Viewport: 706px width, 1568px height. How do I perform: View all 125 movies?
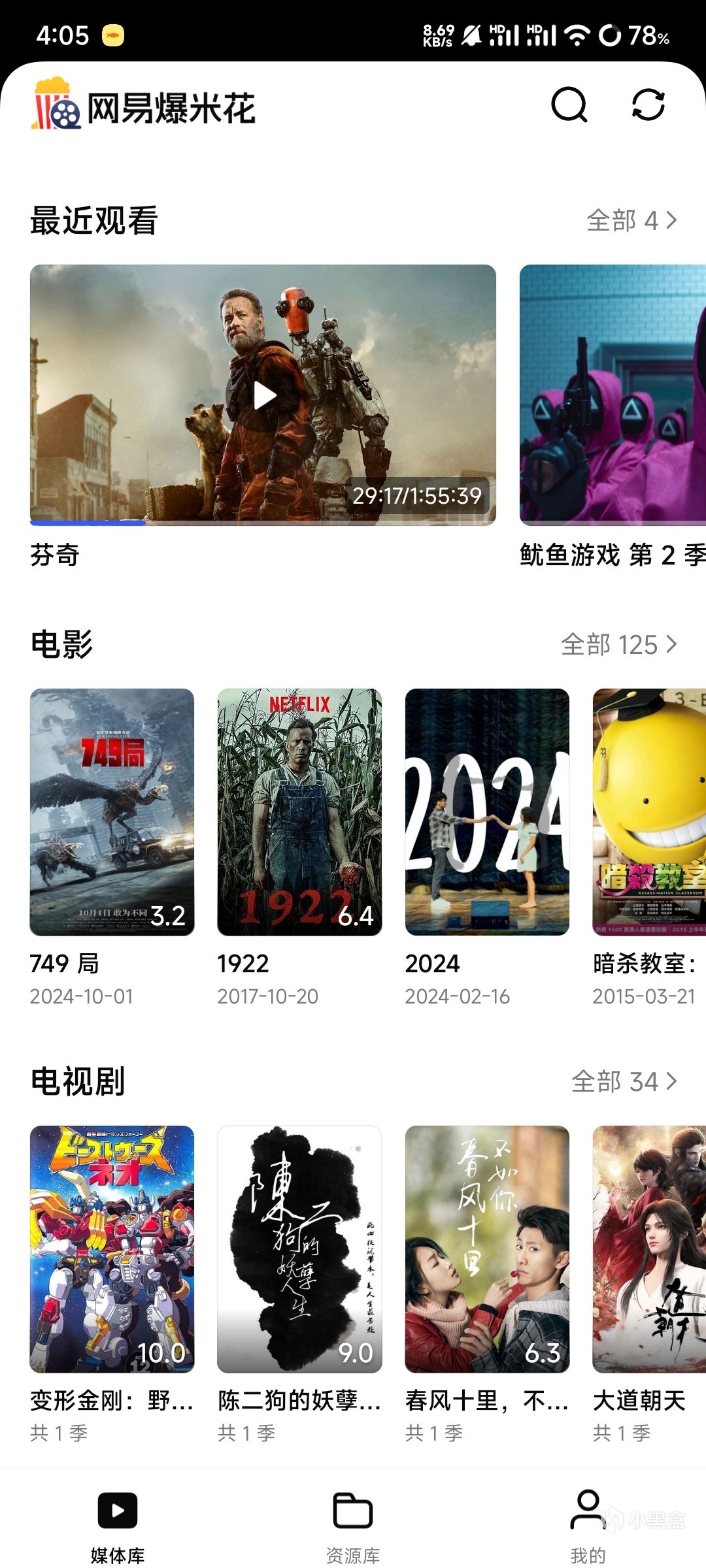[x=618, y=645]
